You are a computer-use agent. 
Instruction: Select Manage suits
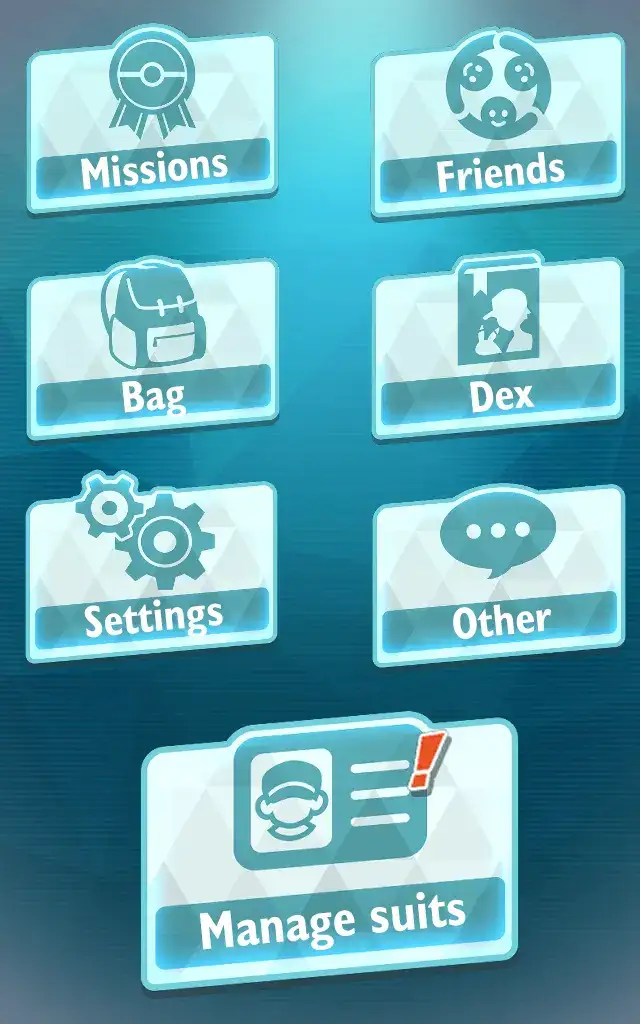point(332,855)
